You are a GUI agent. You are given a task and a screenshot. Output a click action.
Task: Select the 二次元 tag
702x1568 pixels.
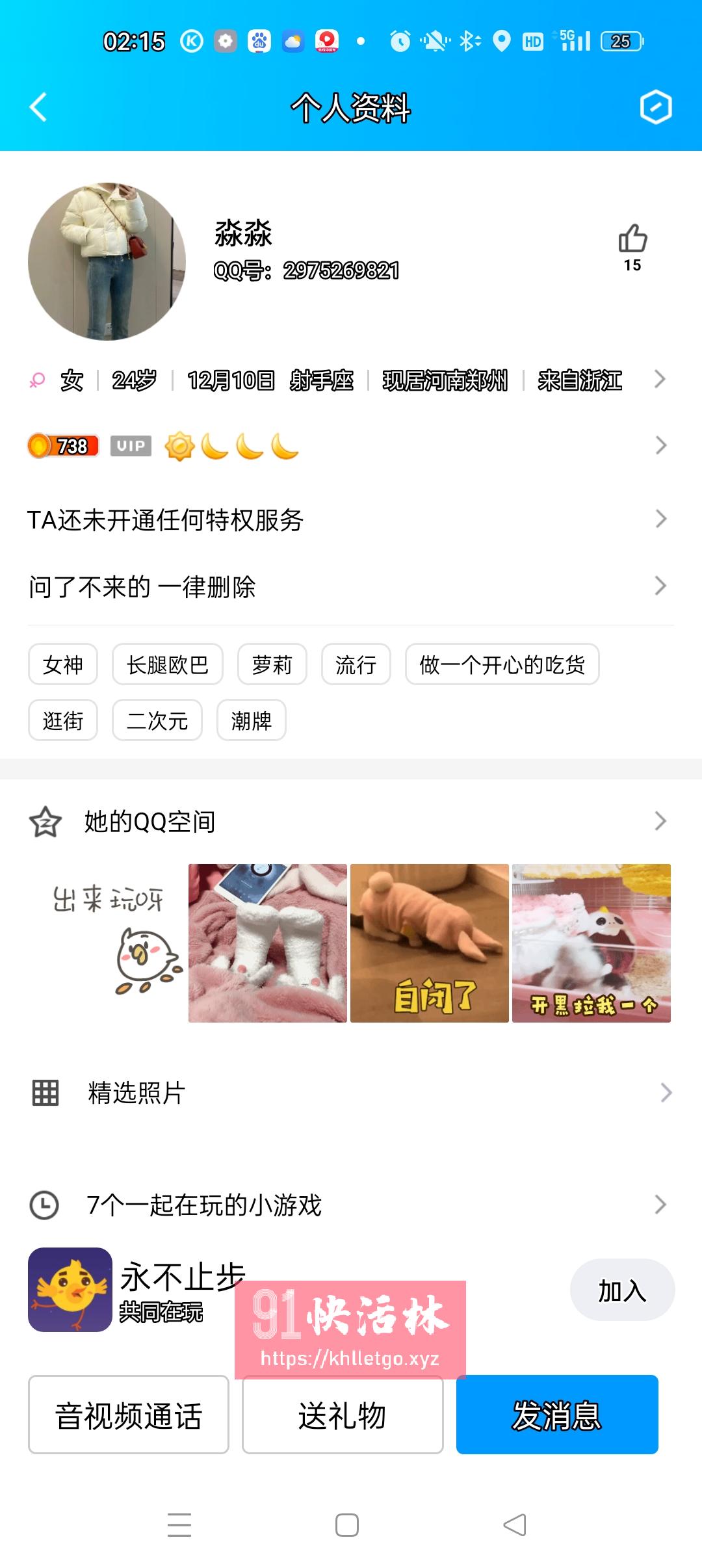point(157,720)
